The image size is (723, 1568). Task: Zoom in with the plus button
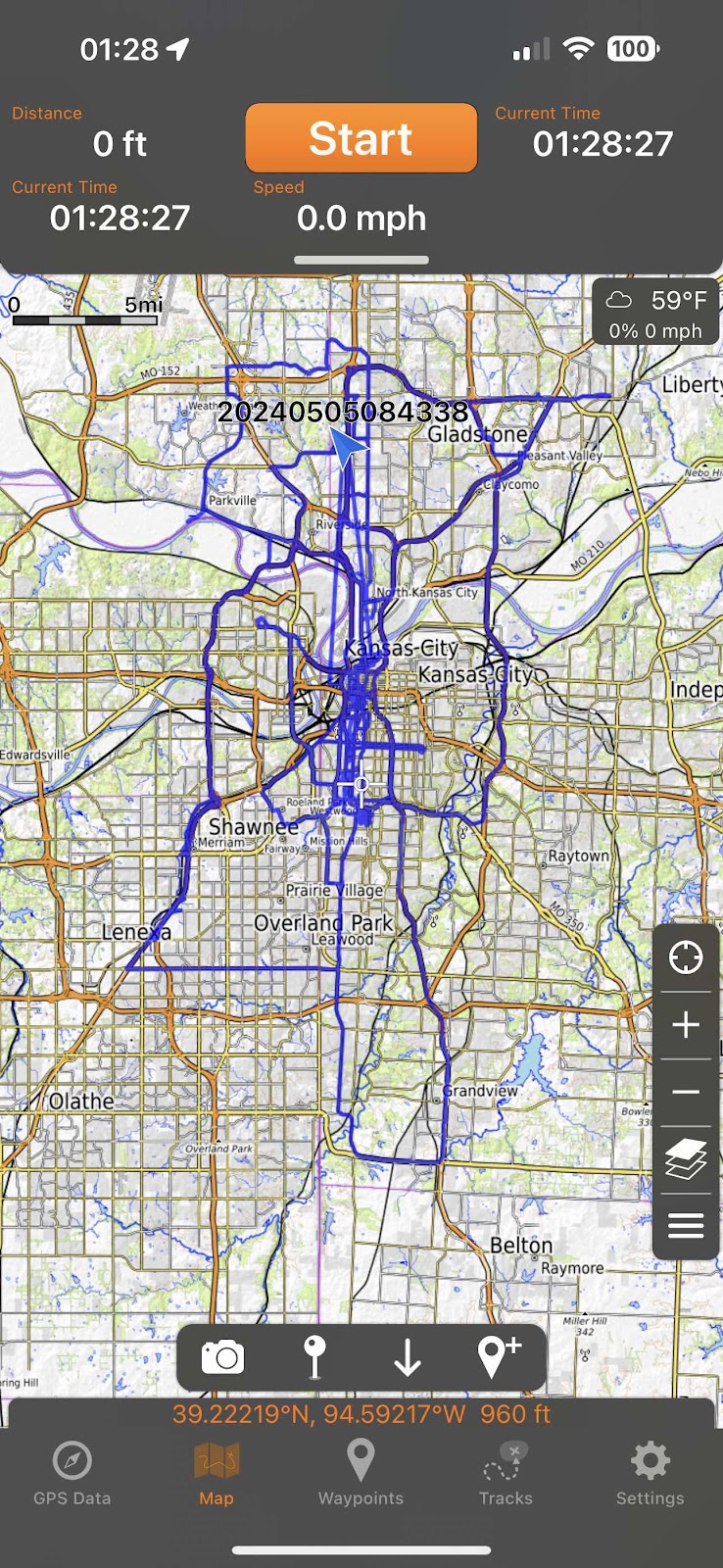click(x=686, y=1025)
